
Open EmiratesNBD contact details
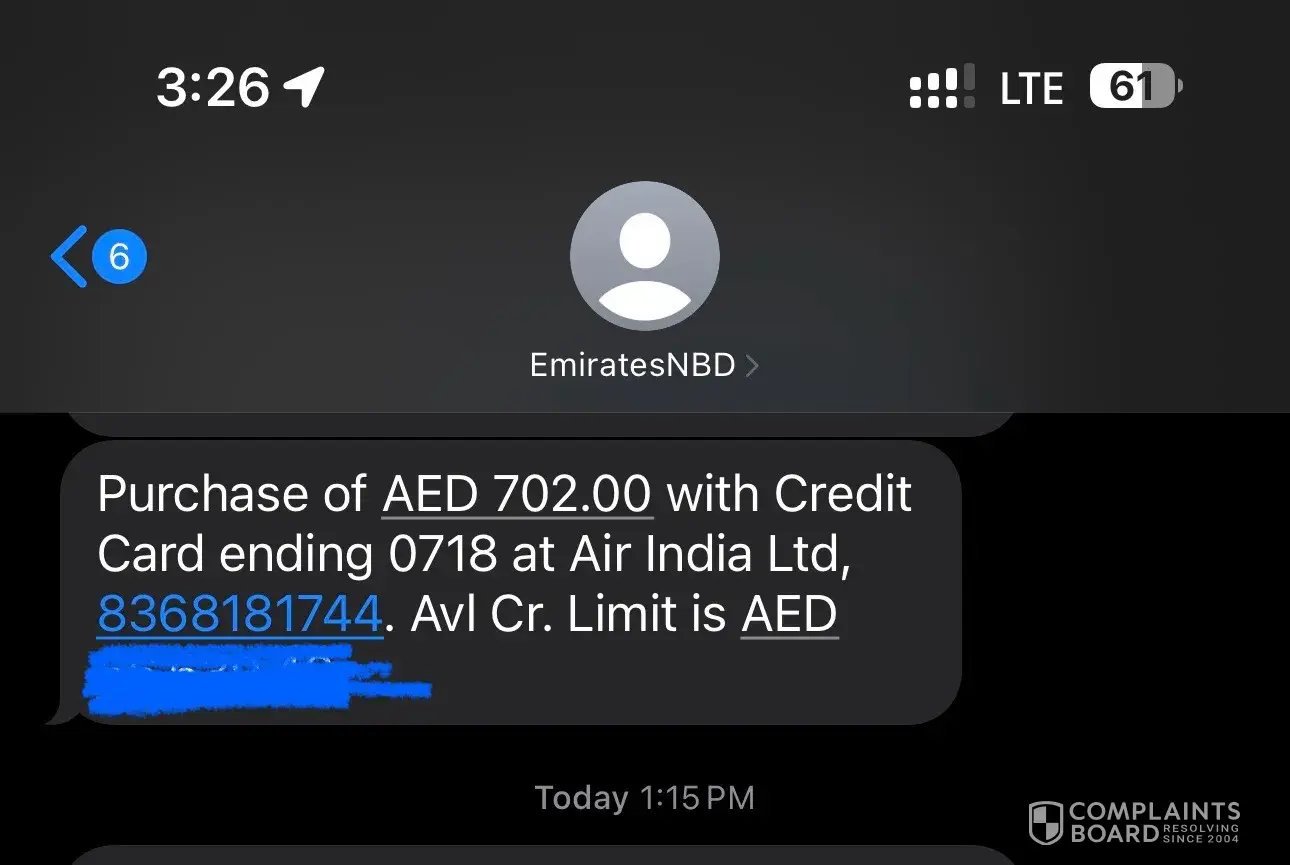[x=644, y=365]
